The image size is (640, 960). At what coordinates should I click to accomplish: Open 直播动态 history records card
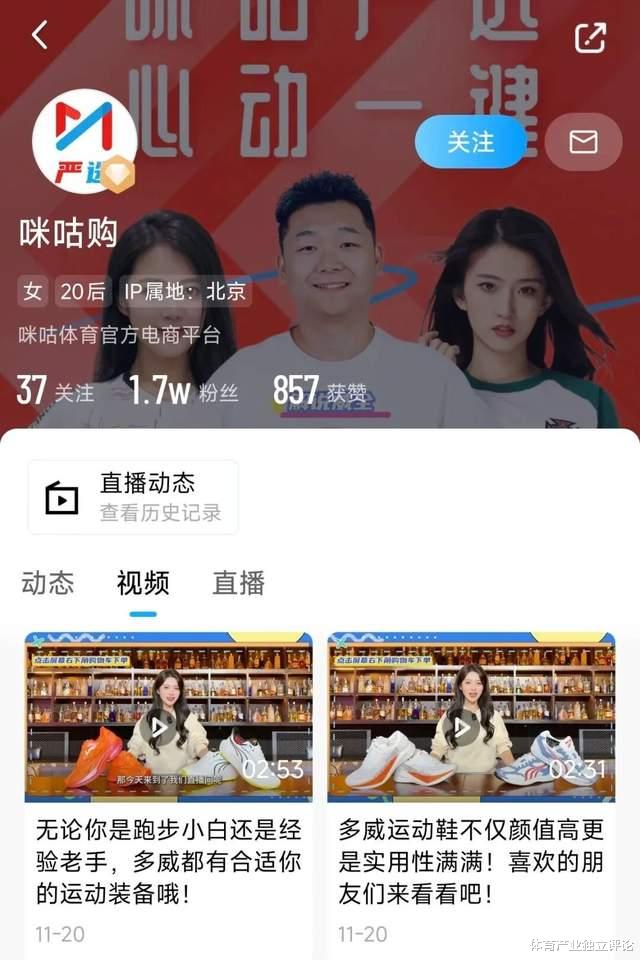[x=133, y=497]
